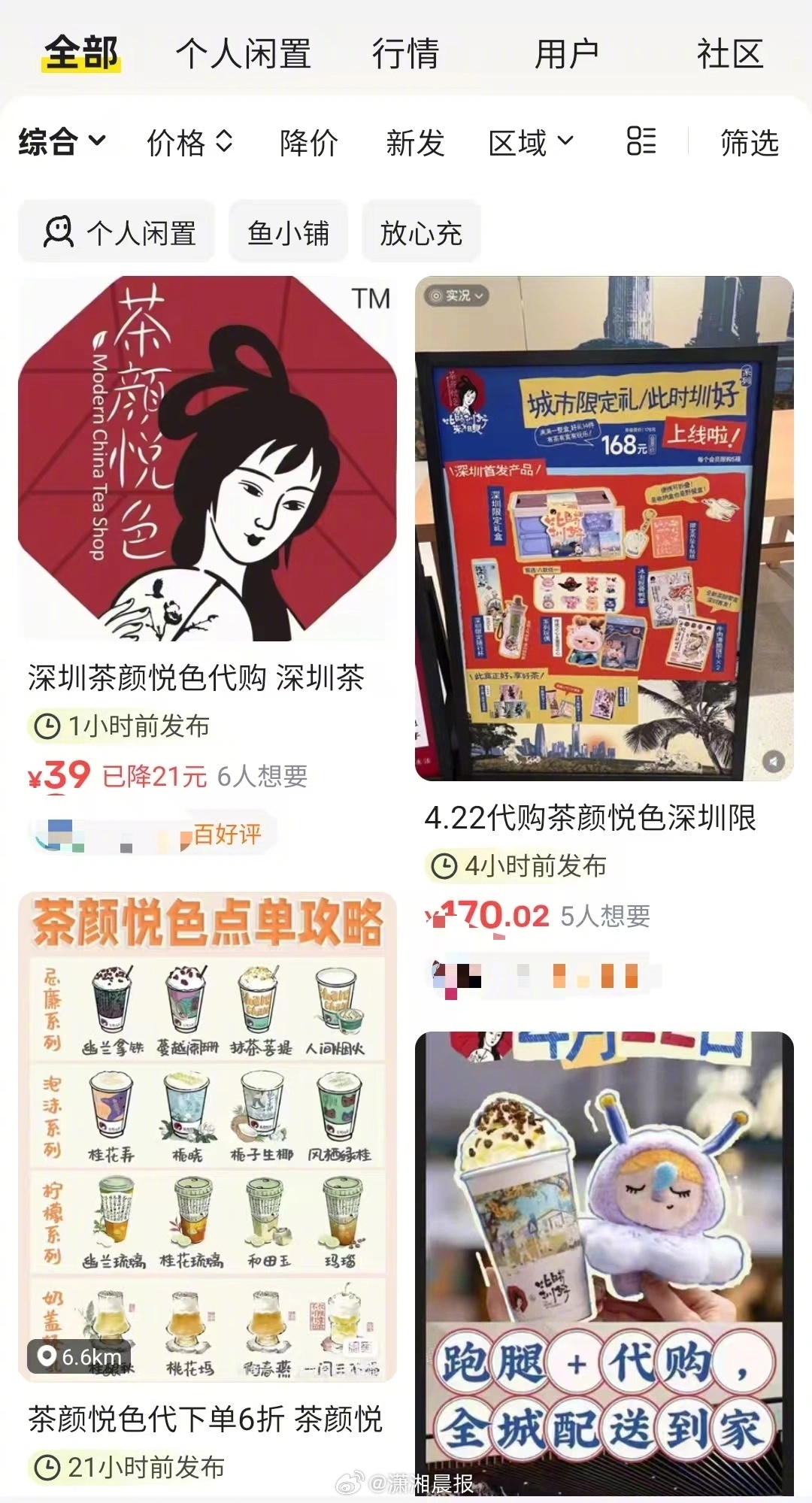Apply the 鱼小铺 chip

tap(288, 232)
